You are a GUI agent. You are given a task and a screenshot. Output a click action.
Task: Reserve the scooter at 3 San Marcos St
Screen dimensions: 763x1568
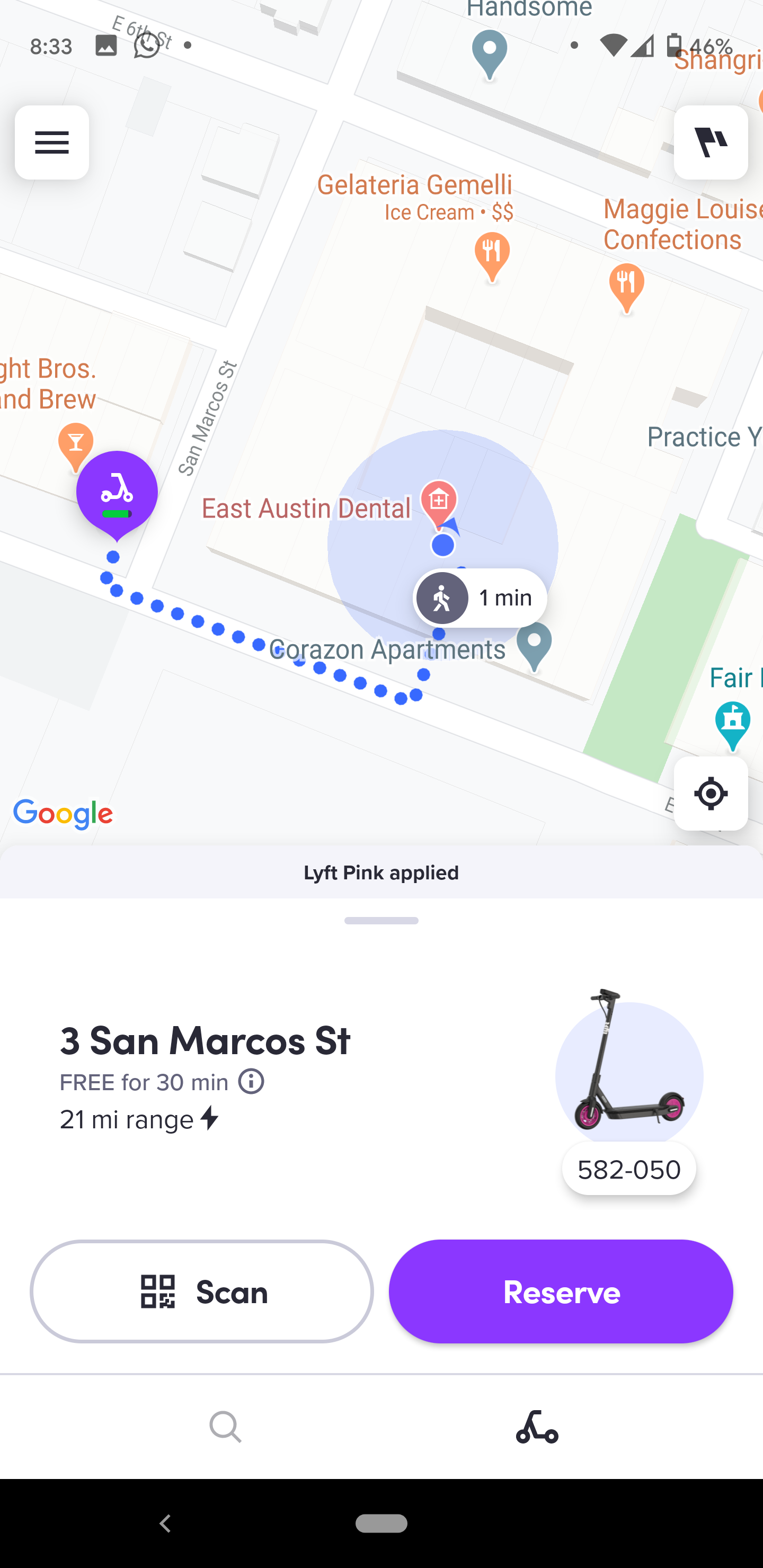pyautogui.click(x=560, y=1291)
